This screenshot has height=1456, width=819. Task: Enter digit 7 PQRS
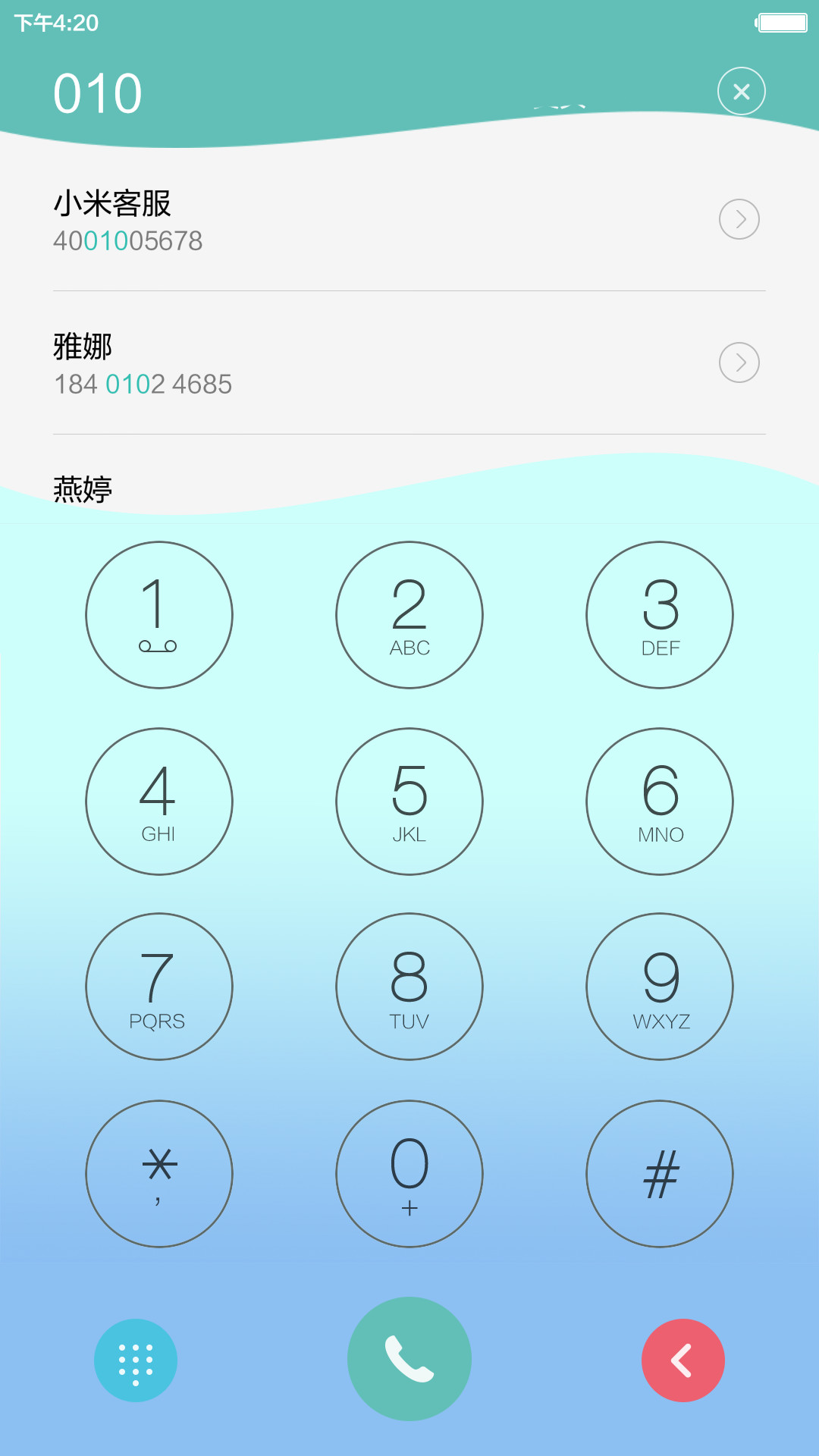(159, 987)
